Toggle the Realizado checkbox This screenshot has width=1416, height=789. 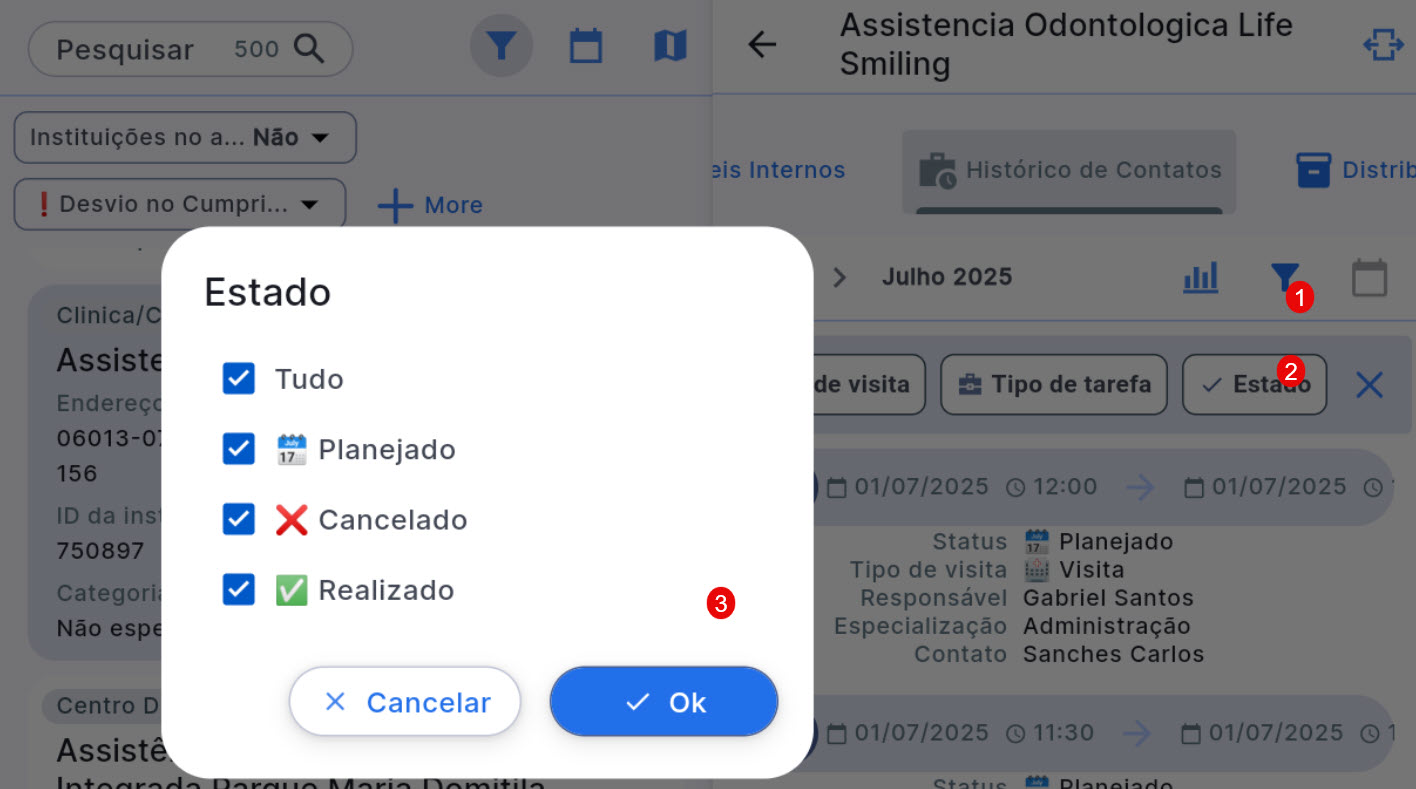(239, 590)
